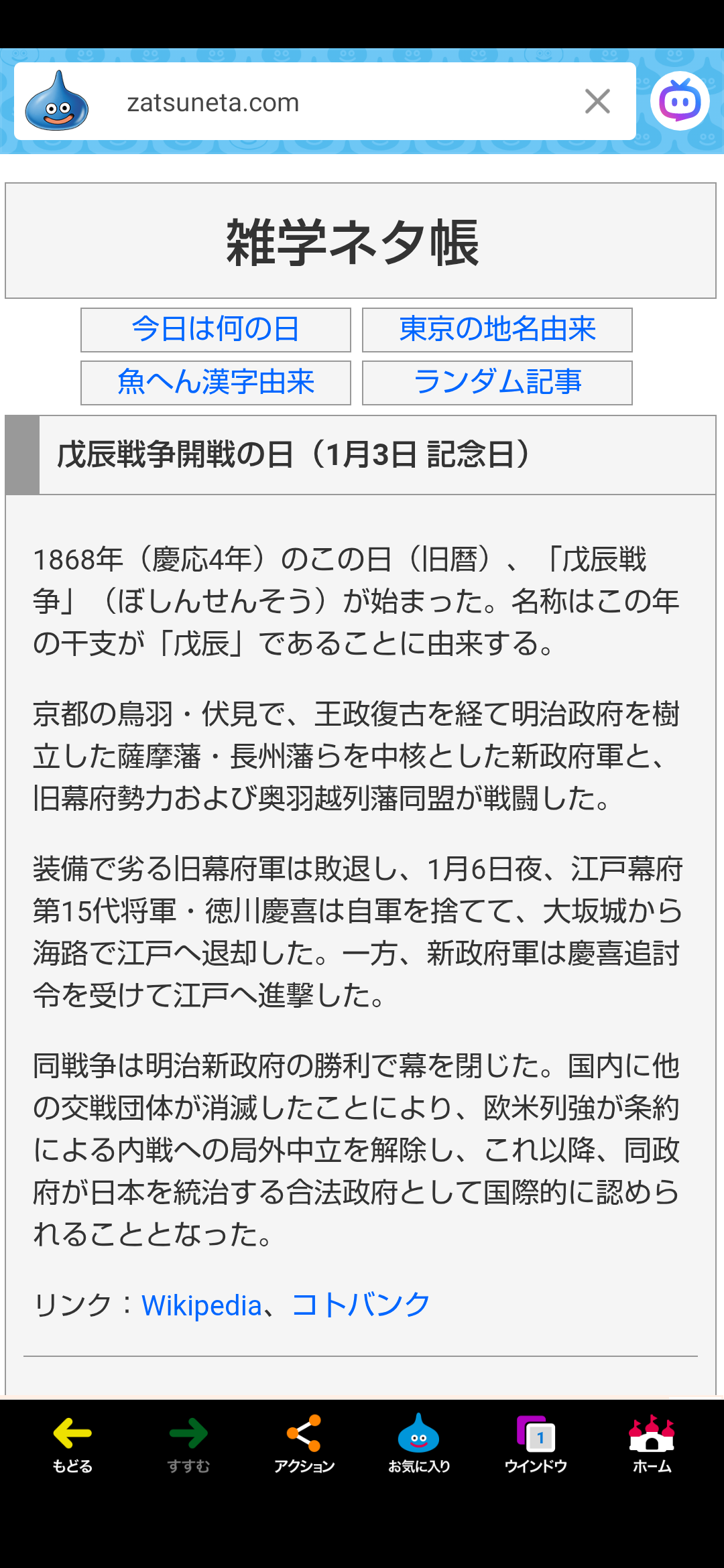This screenshot has width=724, height=1568.
Task: Go back with the もどる button
Action: 72,1444
